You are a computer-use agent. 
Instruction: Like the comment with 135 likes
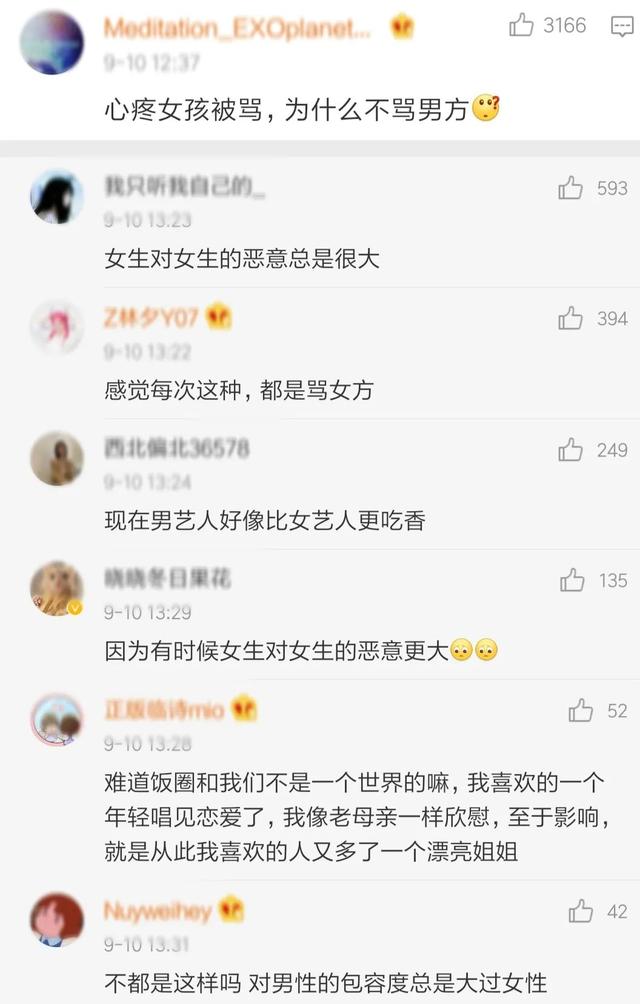pyautogui.click(x=572, y=580)
